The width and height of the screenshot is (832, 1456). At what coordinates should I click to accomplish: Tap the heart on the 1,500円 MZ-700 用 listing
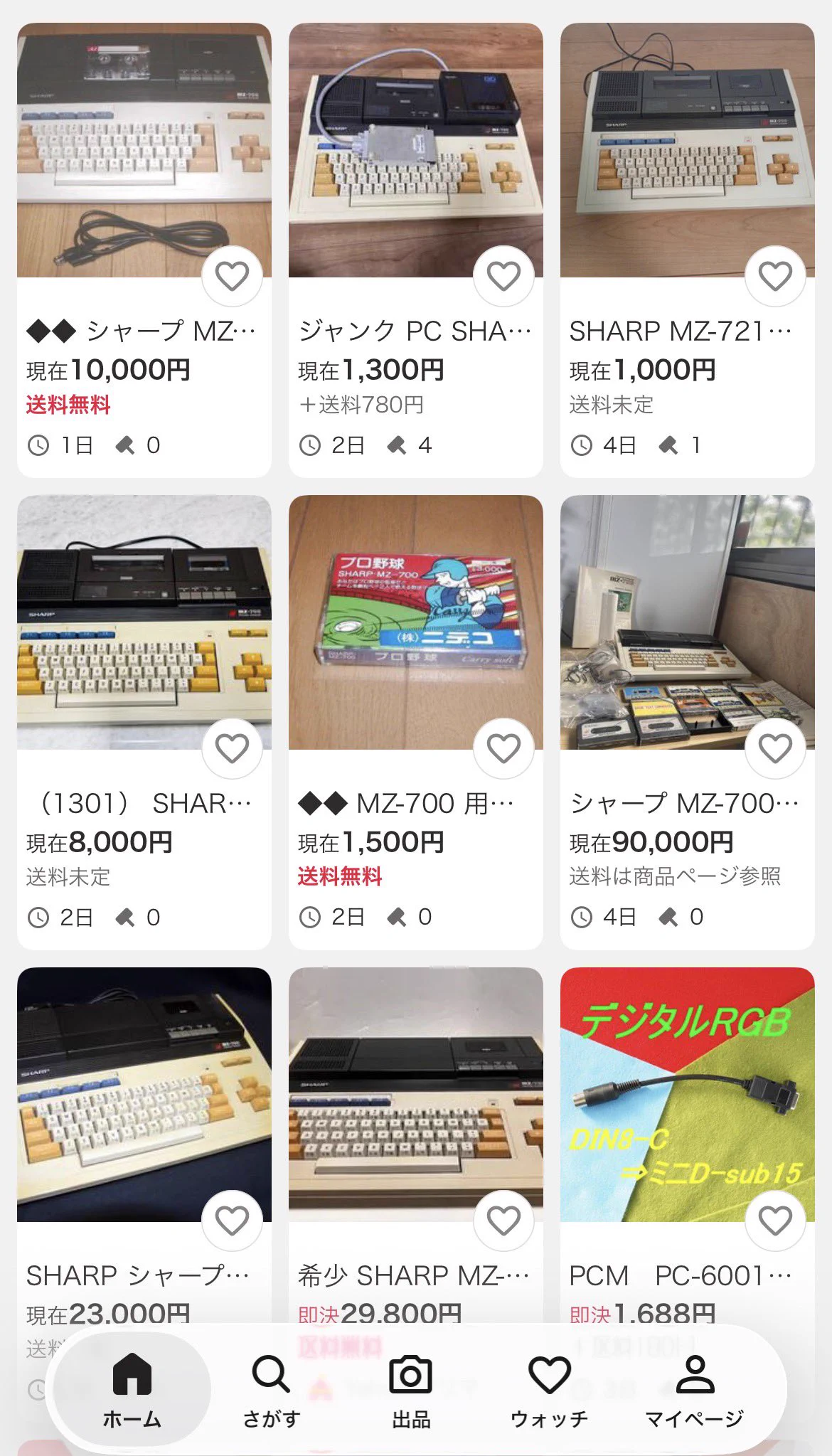click(503, 748)
